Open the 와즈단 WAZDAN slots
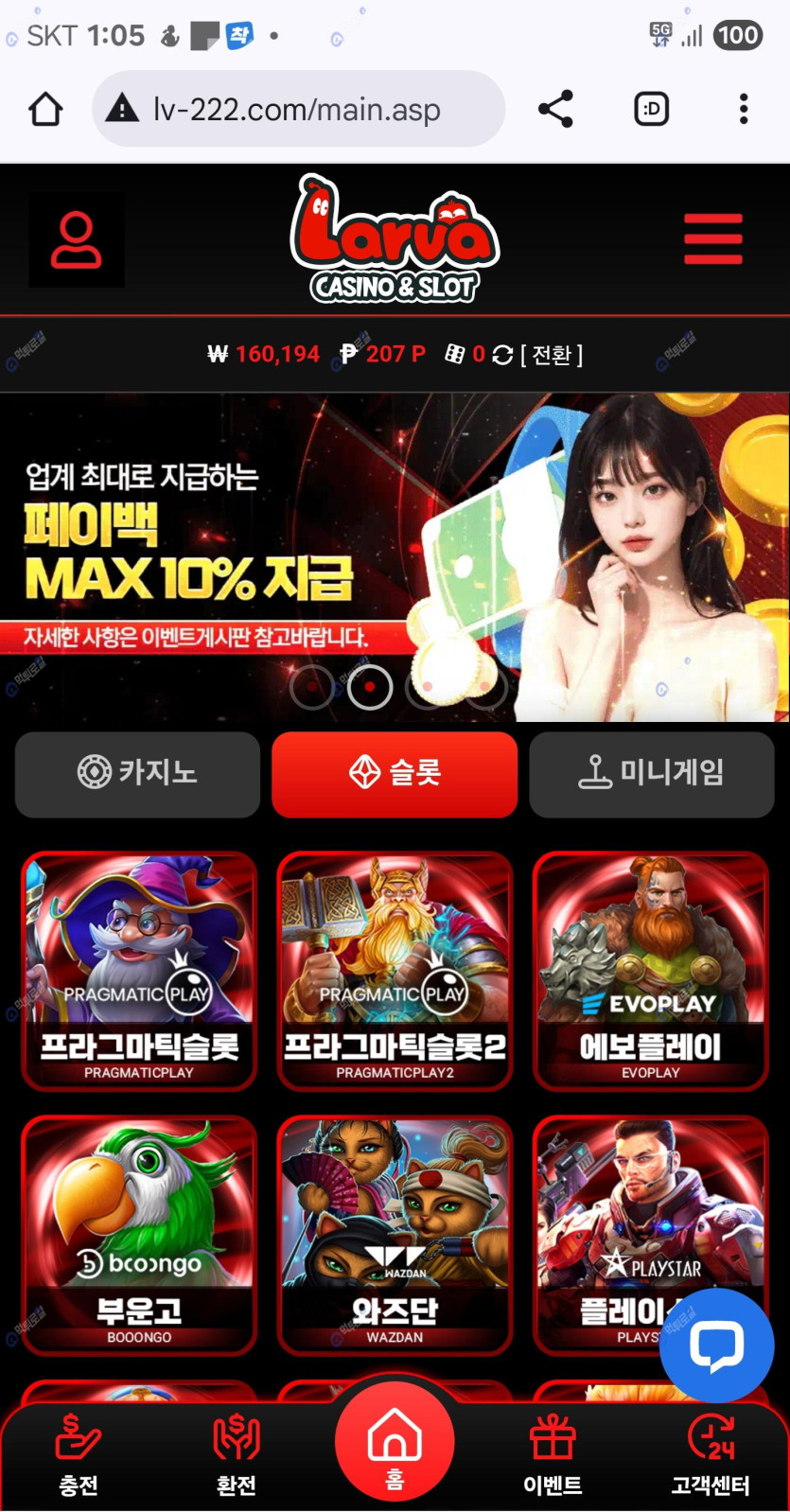The image size is (790, 1512). tap(395, 1234)
